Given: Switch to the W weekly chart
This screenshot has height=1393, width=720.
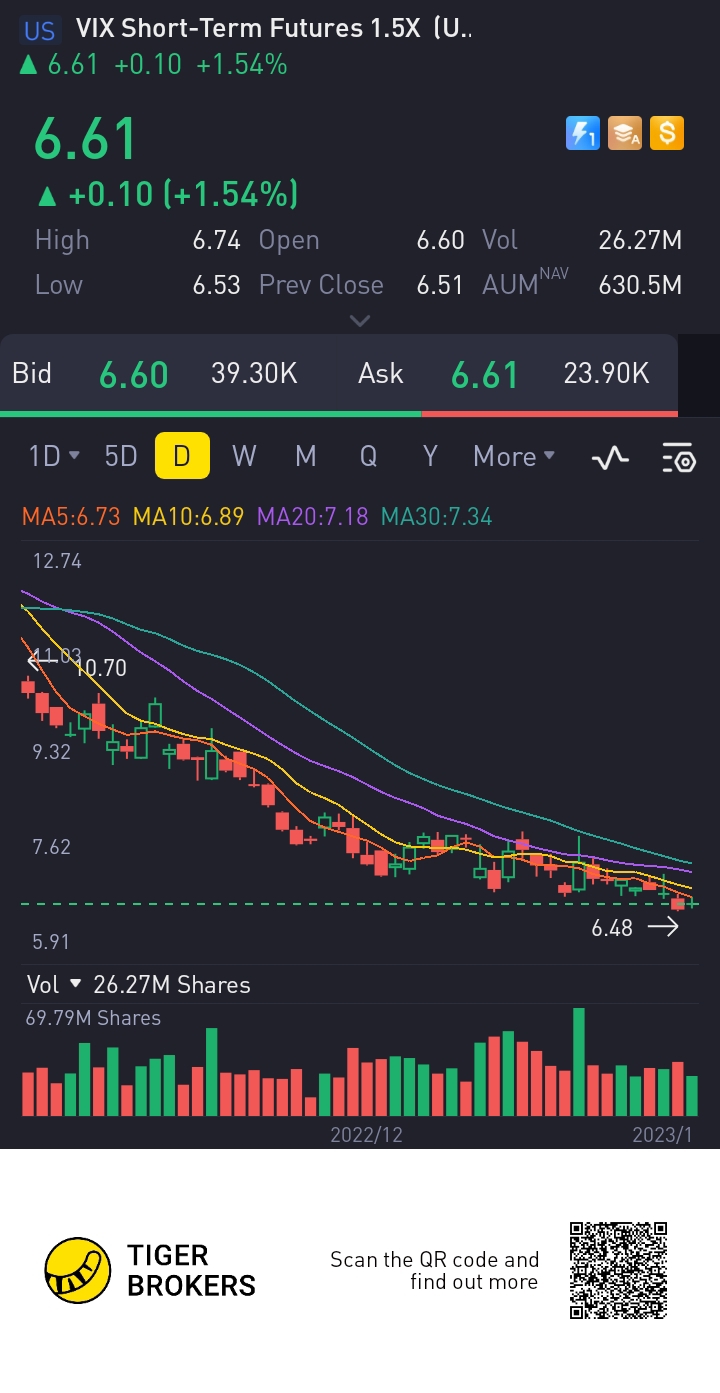Looking at the screenshot, I should pyautogui.click(x=244, y=456).
